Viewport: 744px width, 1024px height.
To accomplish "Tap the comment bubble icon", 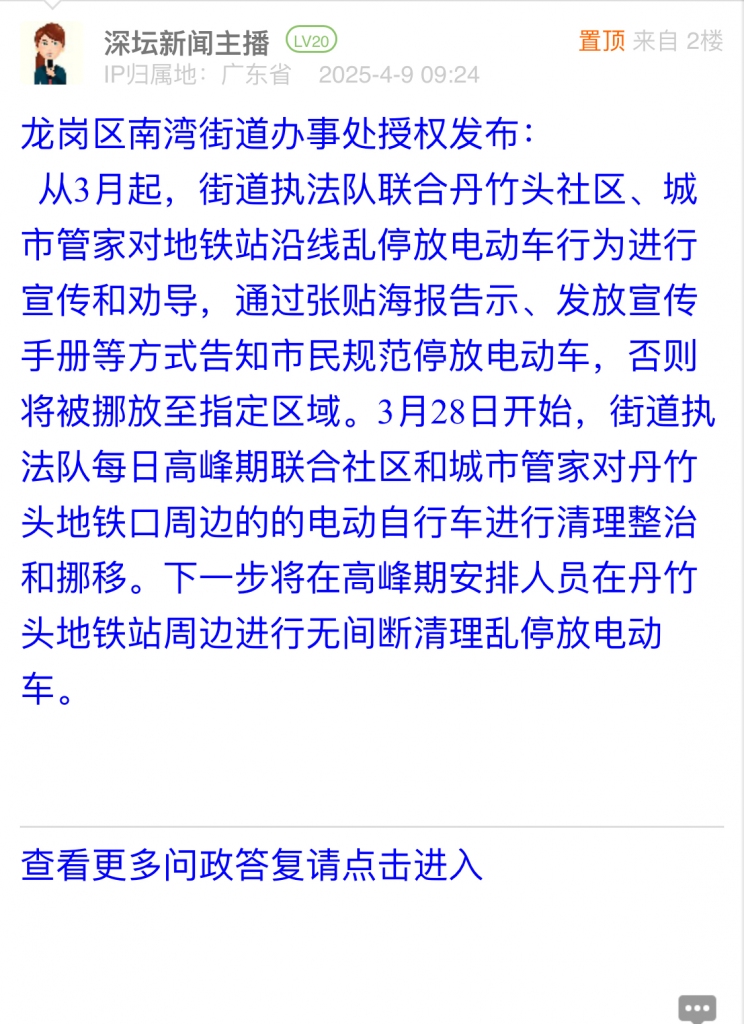I will tap(697, 1008).
